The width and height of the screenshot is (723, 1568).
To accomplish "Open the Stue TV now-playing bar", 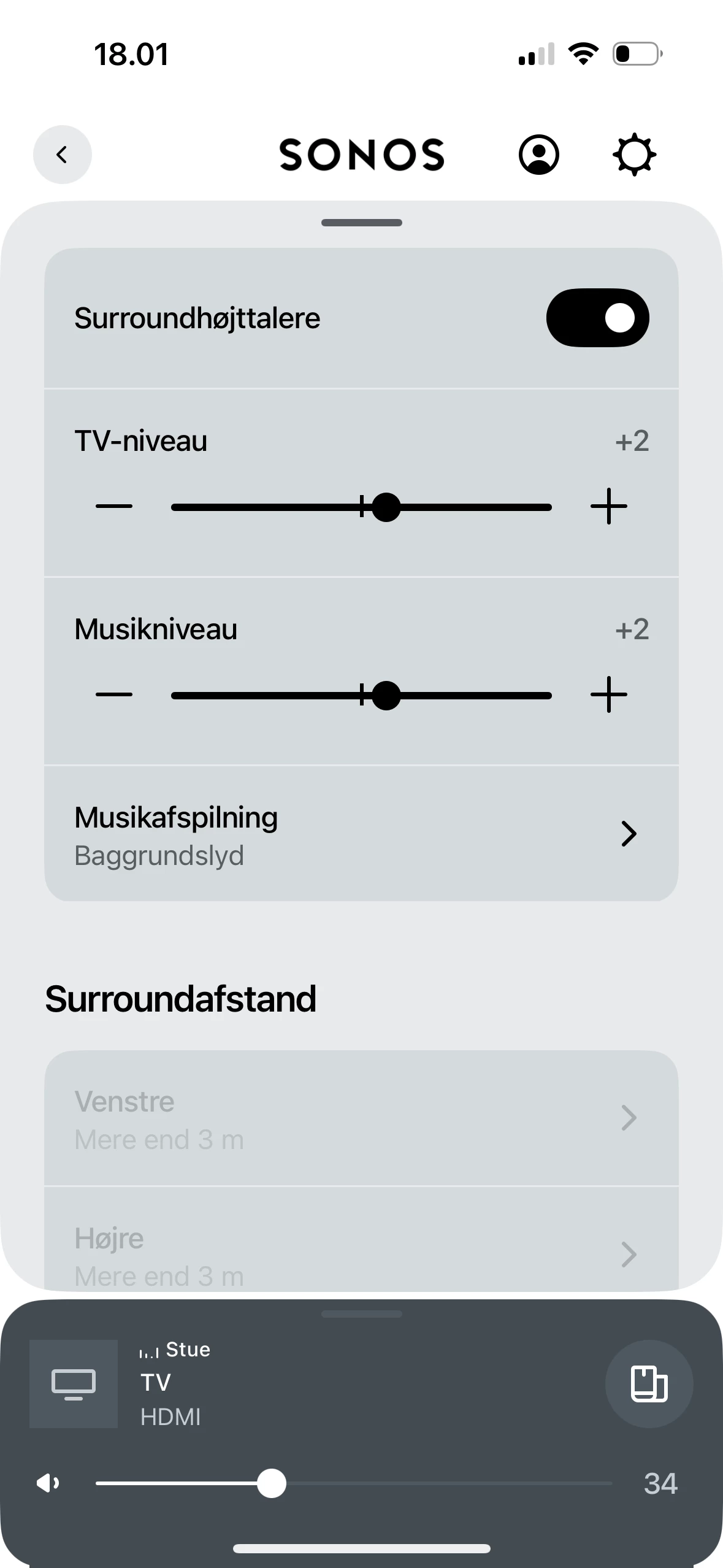I will [x=307, y=1384].
